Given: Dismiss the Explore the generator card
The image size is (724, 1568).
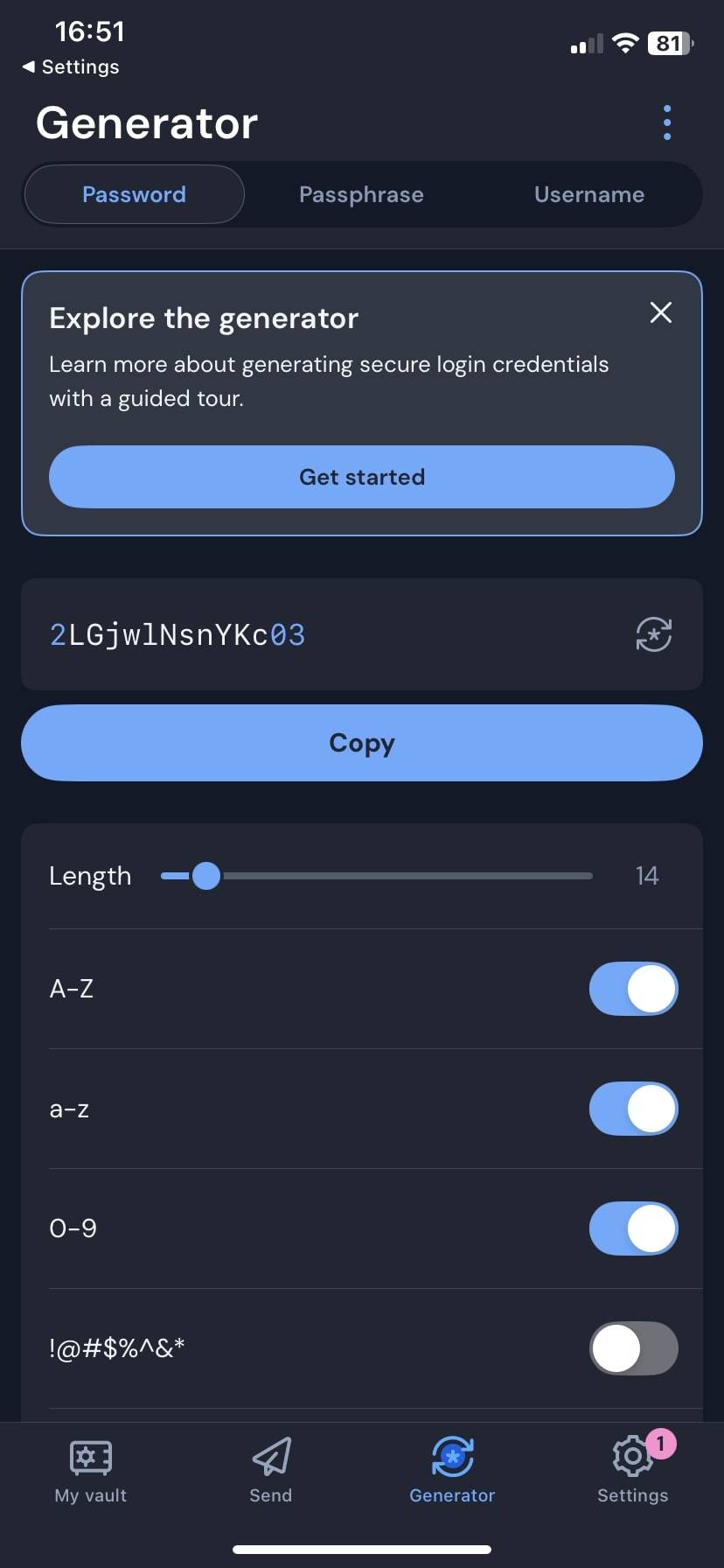Looking at the screenshot, I should [661, 312].
